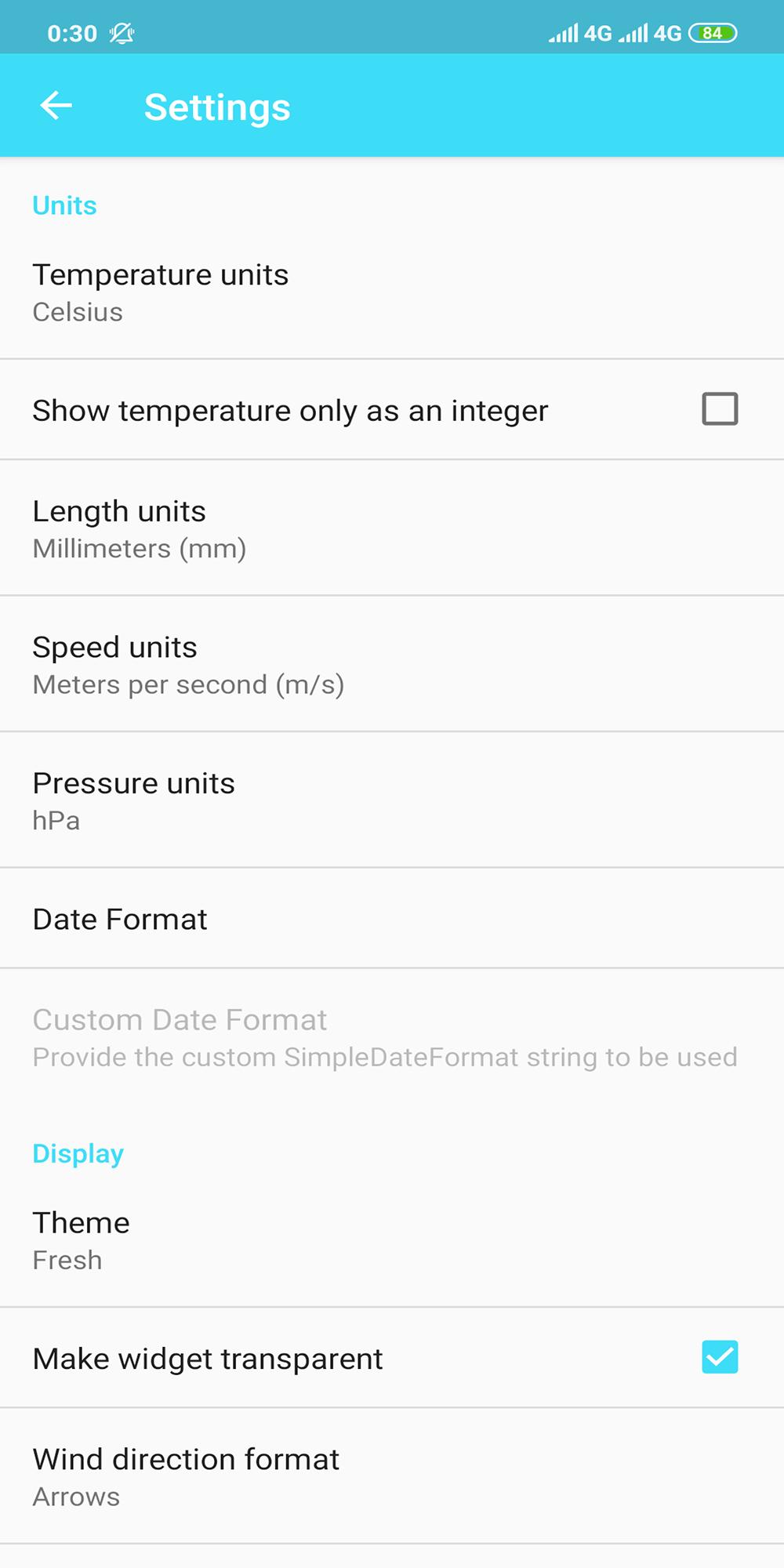Open Date Format setting
784x1568 pixels.
coord(392,918)
